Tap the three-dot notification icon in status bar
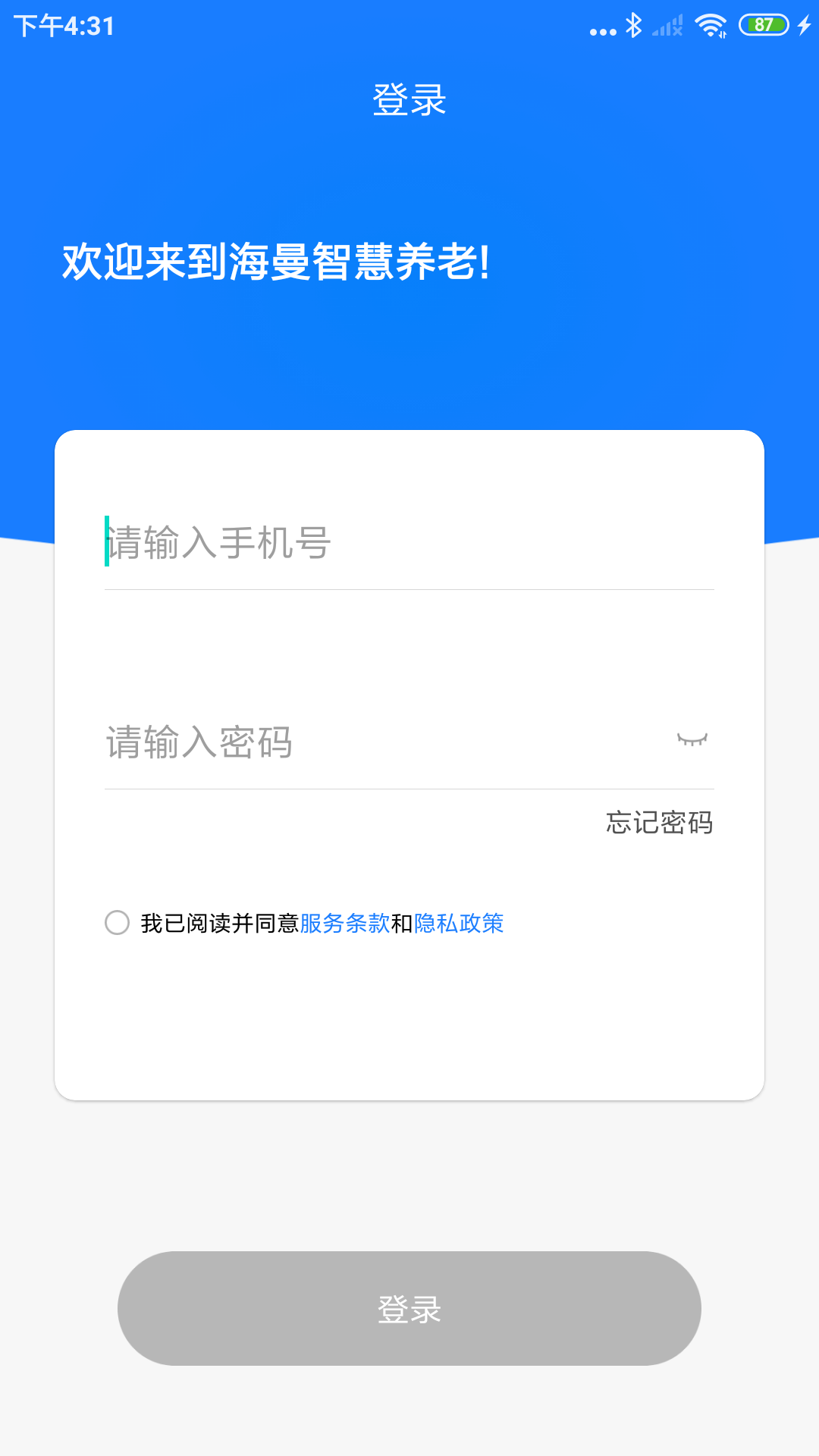Image resolution: width=819 pixels, height=1456 pixels. [x=601, y=29]
